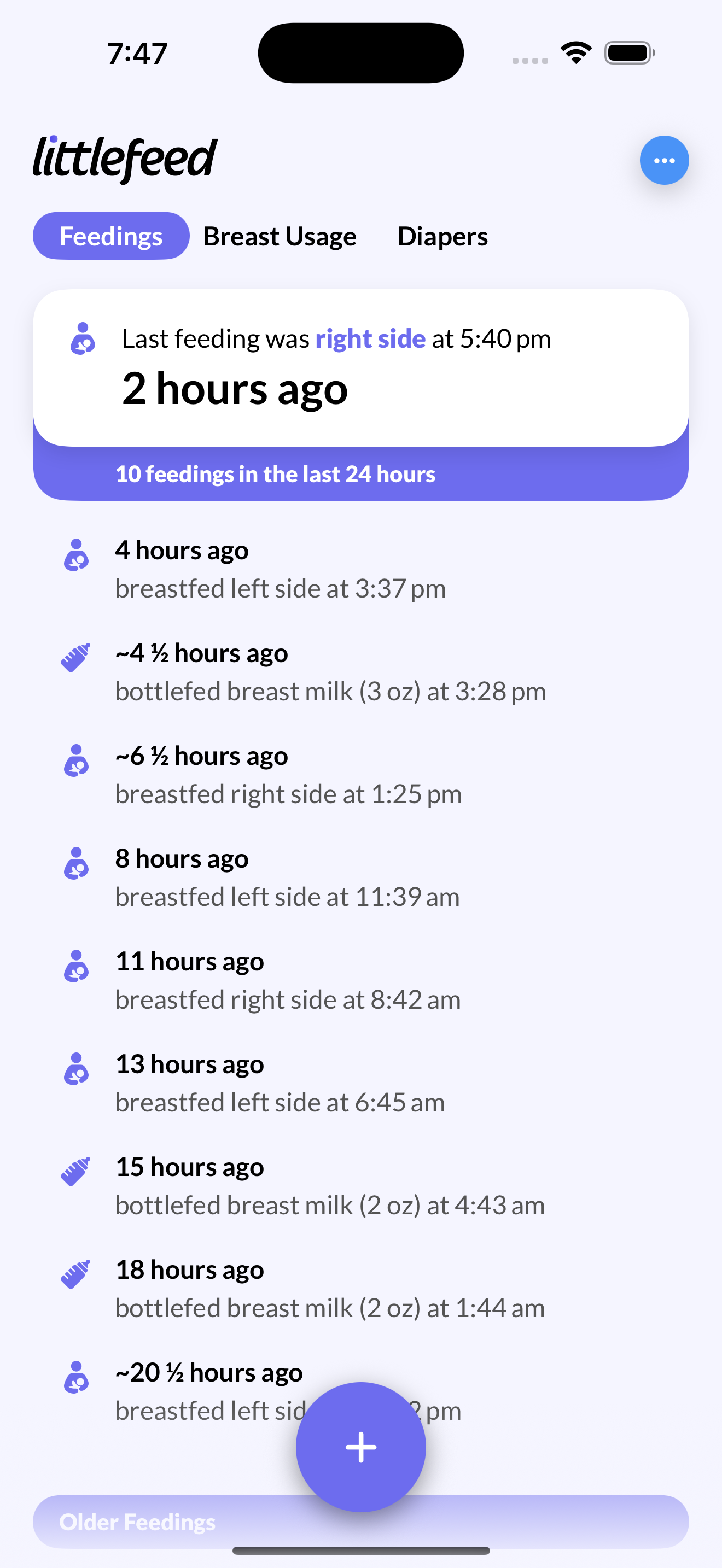Open the Diapers tab
The image size is (722, 1568).
click(x=442, y=236)
